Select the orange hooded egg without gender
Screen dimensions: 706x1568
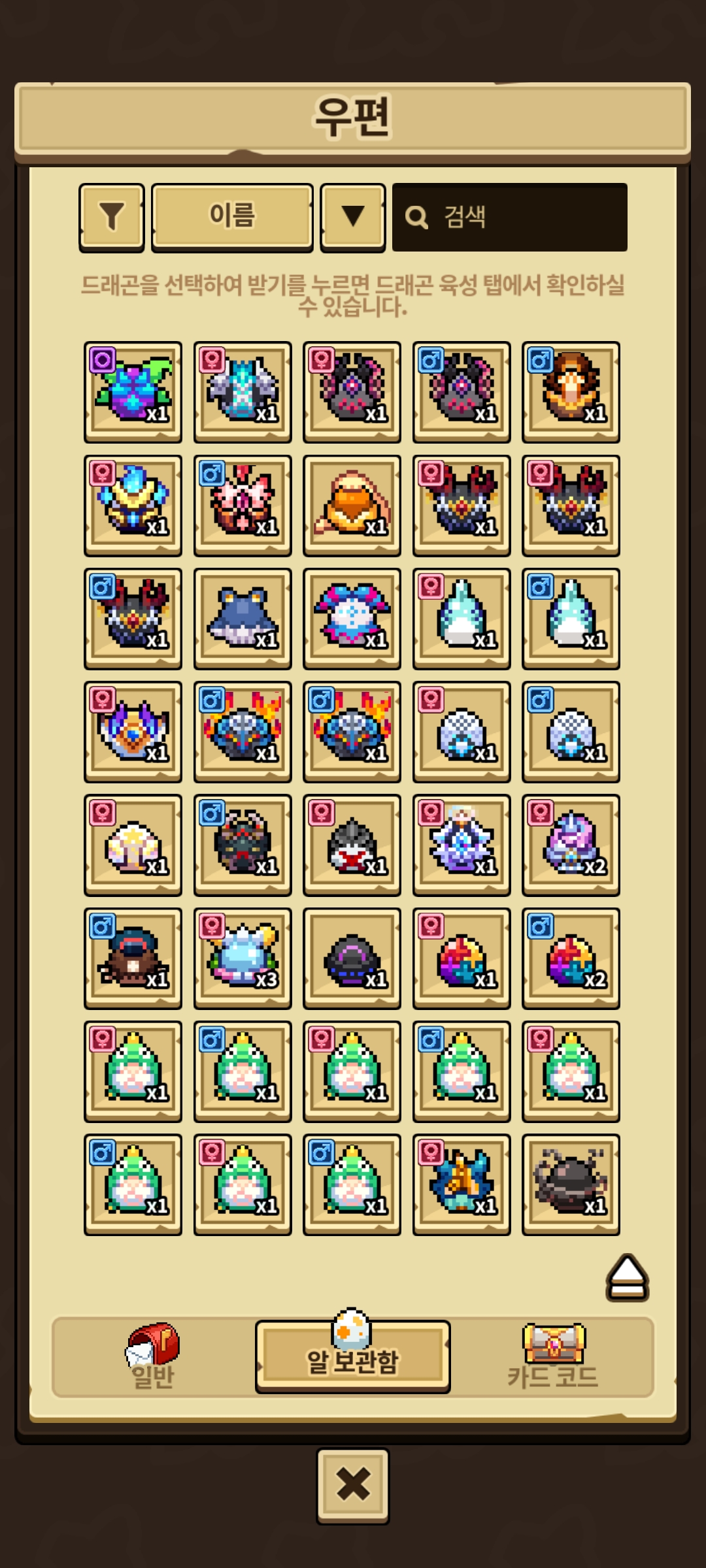352,504
